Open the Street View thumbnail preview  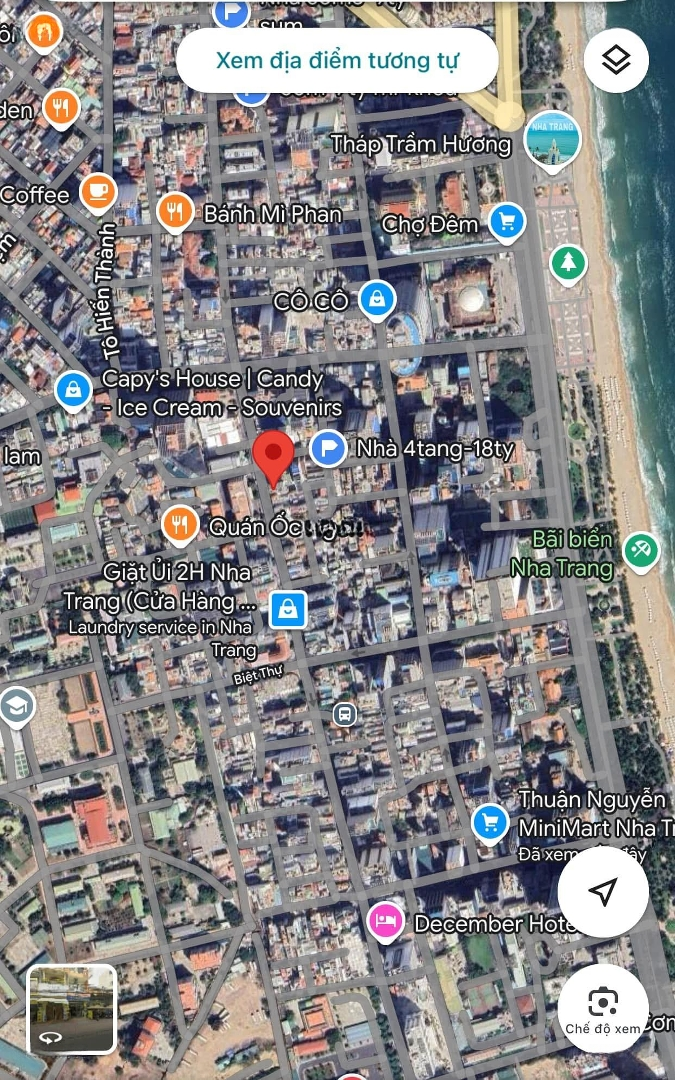click(72, 1009)
